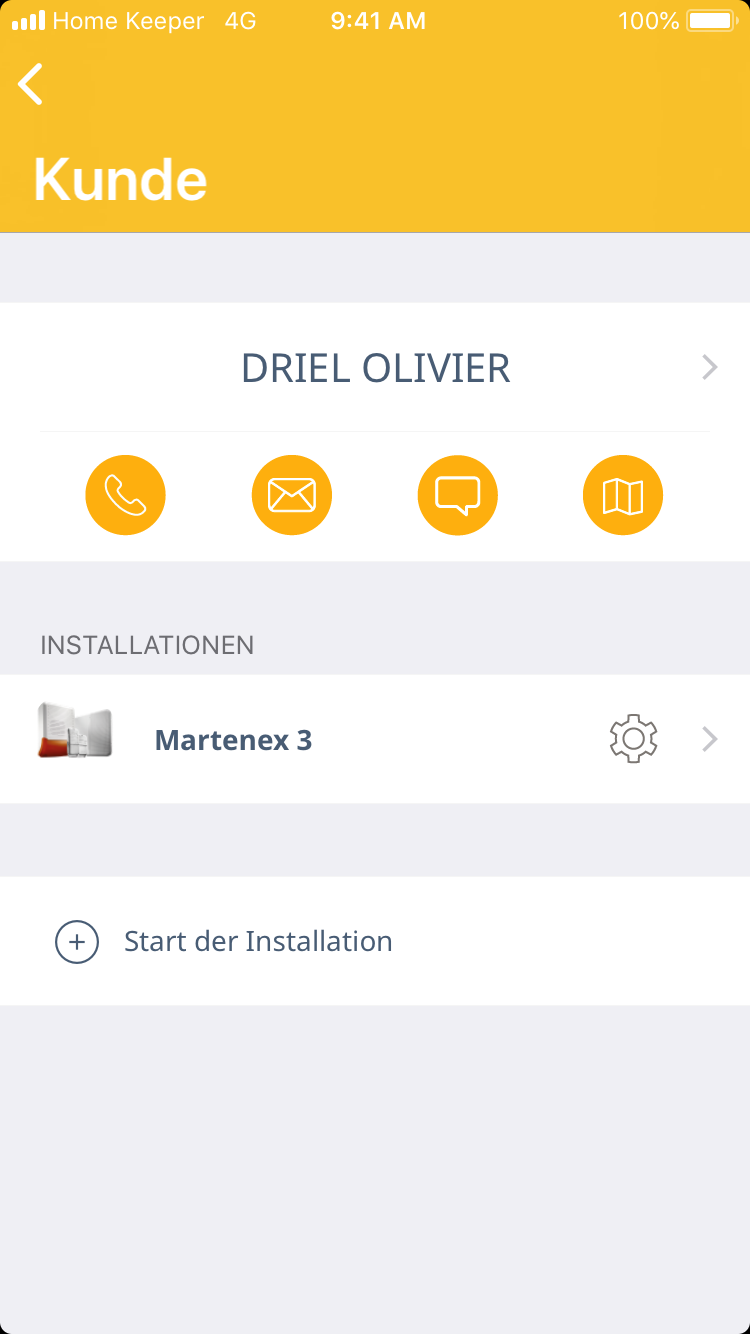Open the Martenex 3 installation
This screenshot has width=750, height=1334.
pos(233,740)
